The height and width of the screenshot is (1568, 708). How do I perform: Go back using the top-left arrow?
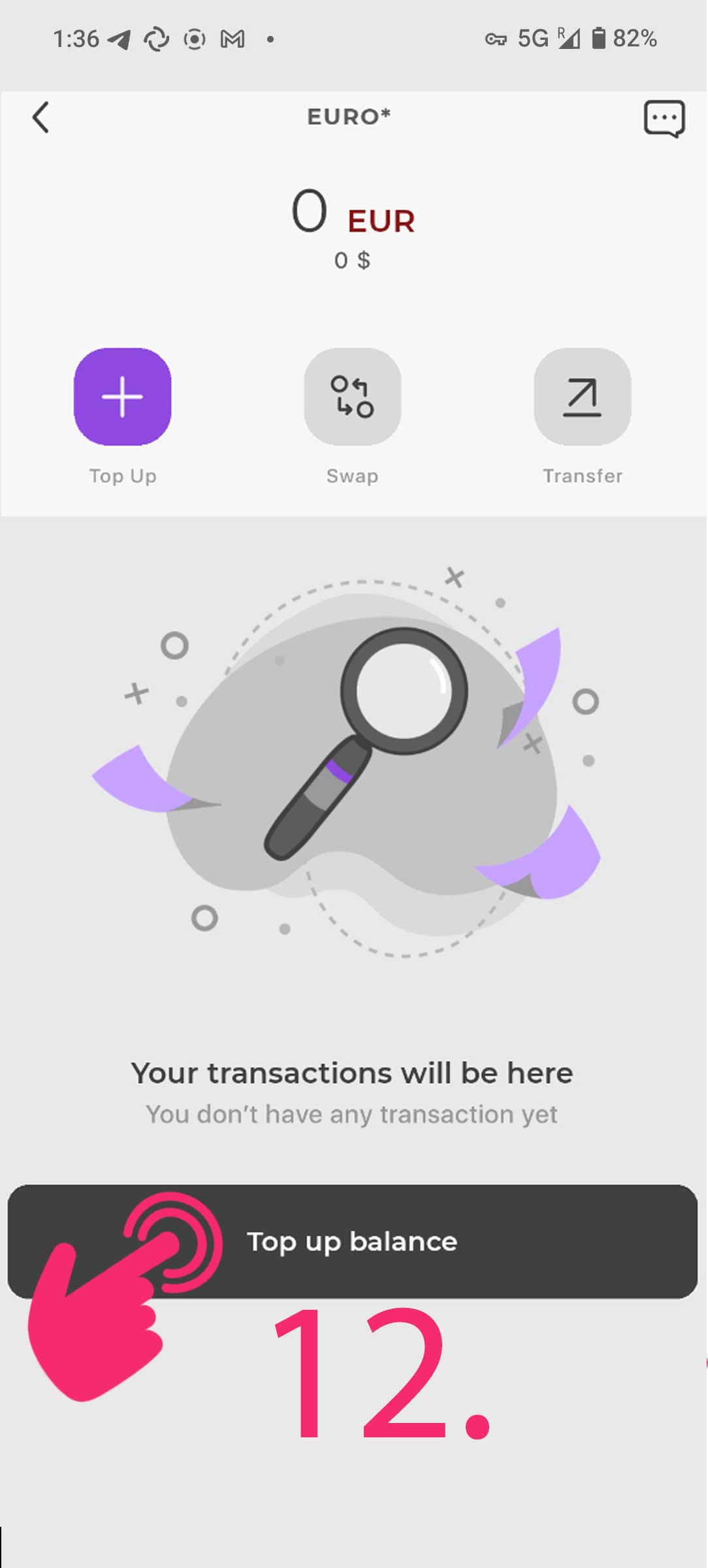40,118
